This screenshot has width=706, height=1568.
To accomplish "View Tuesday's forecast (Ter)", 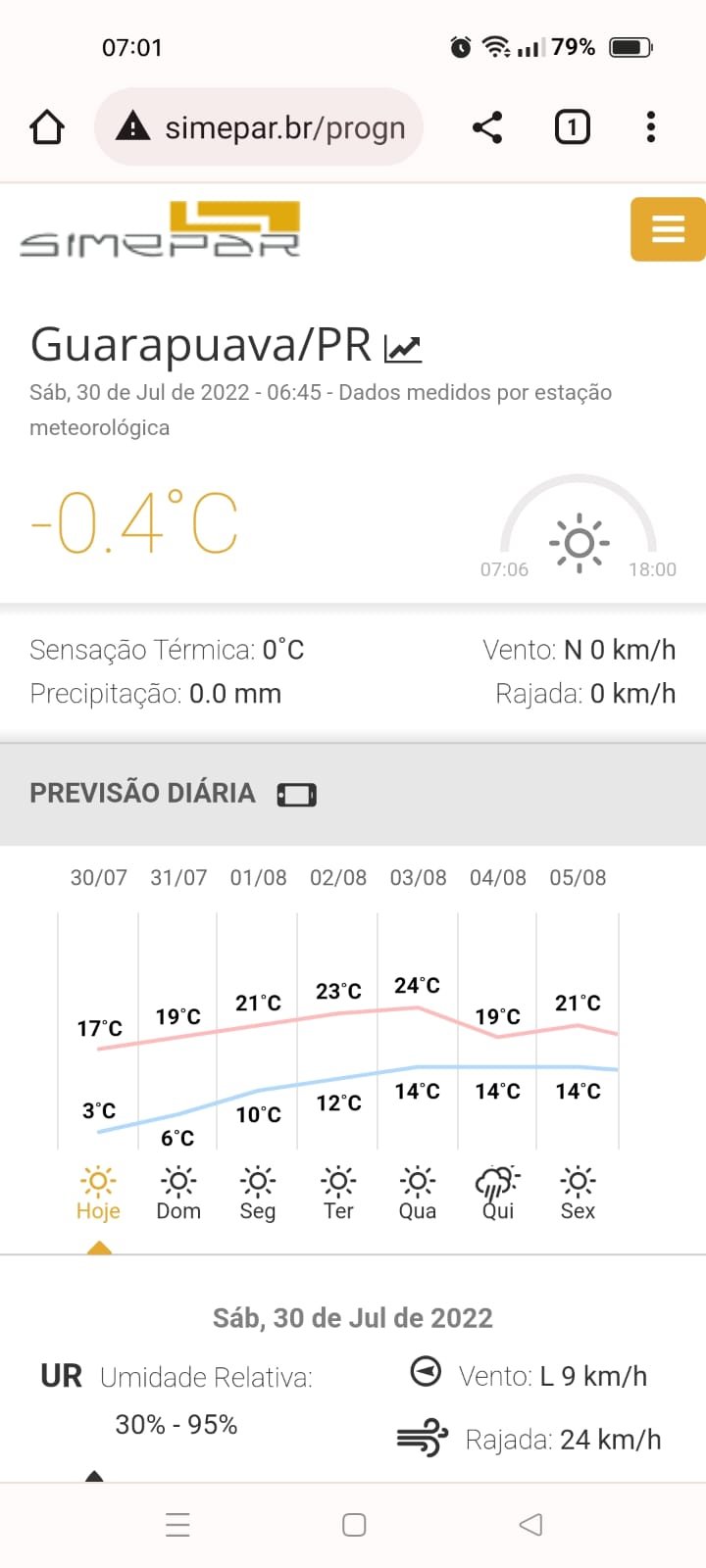I will [x=338, y=1193].
